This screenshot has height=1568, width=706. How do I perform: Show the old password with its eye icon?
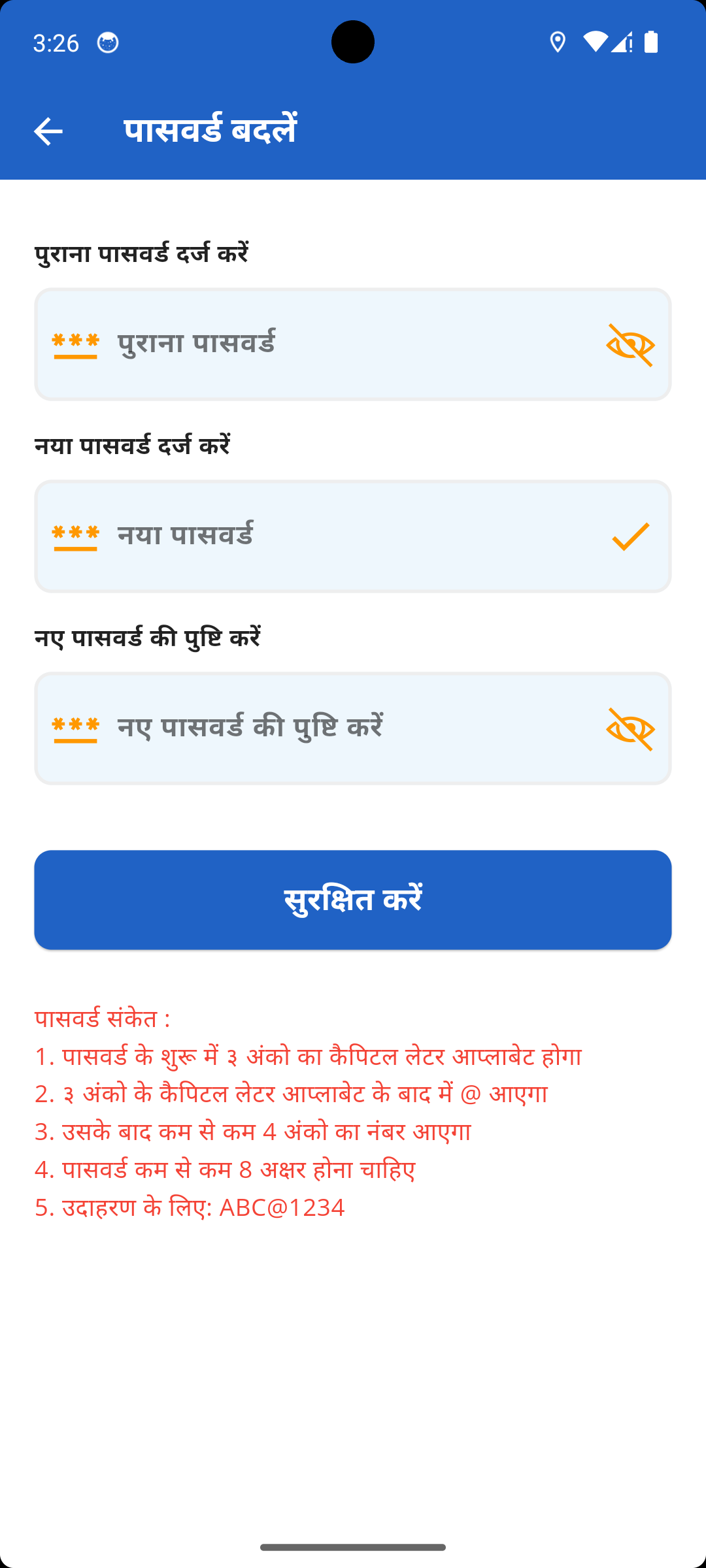(630, 345)
